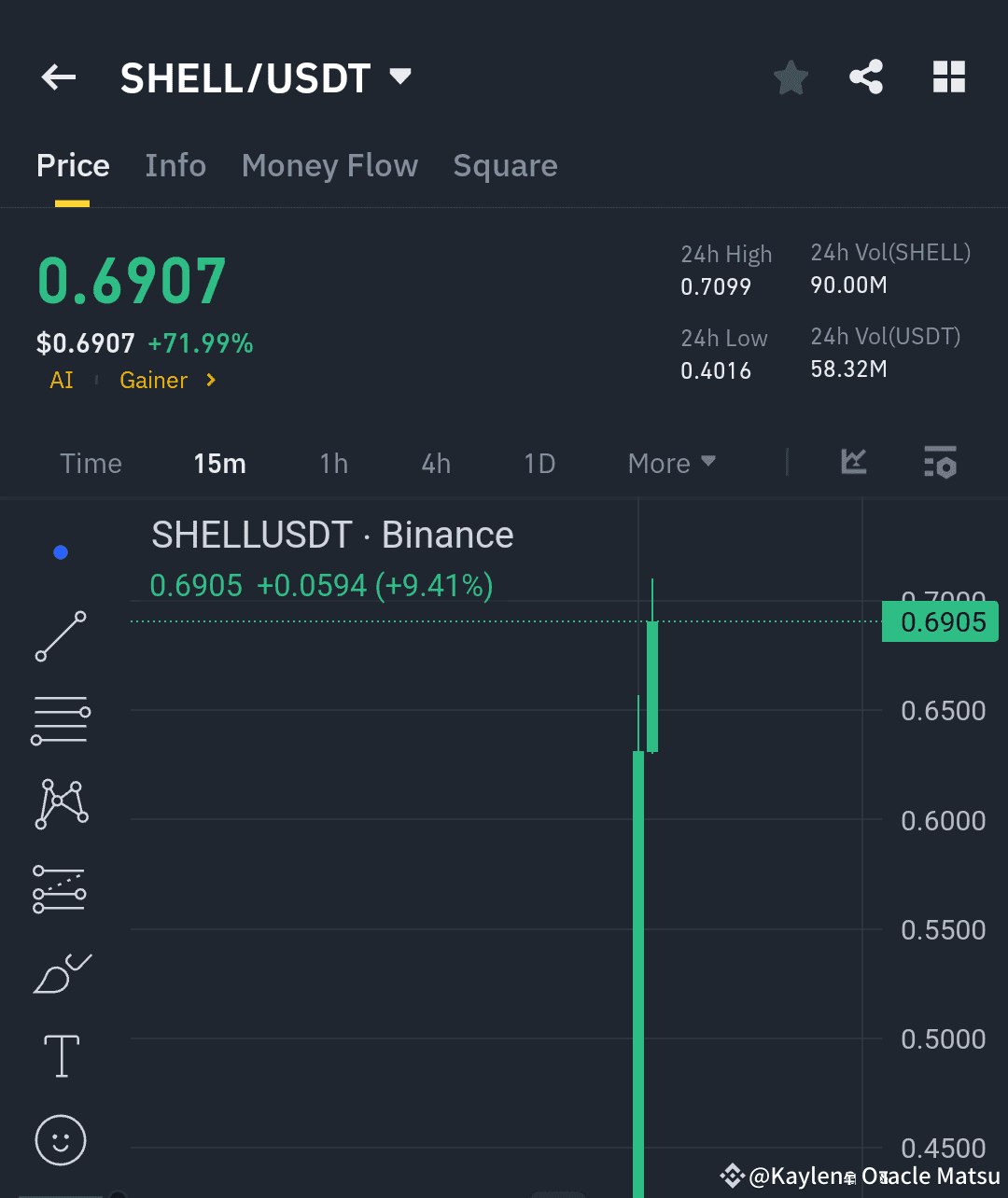This screenshot has height=1198, width=1008.
Task: Switch chart interval to 1D
Action: (539, 463)
